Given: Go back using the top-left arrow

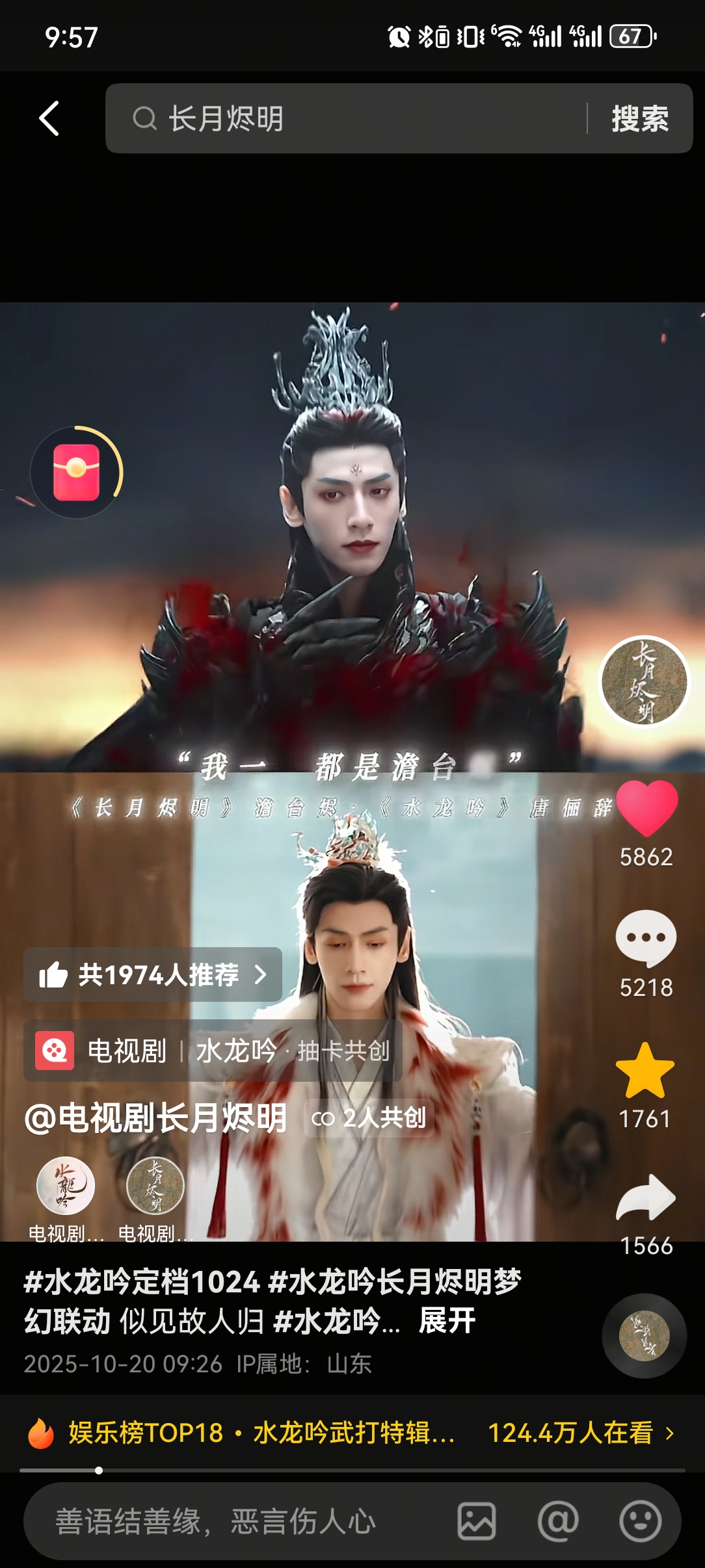Looking at the screenshot, I should click(x=49, y=118).
